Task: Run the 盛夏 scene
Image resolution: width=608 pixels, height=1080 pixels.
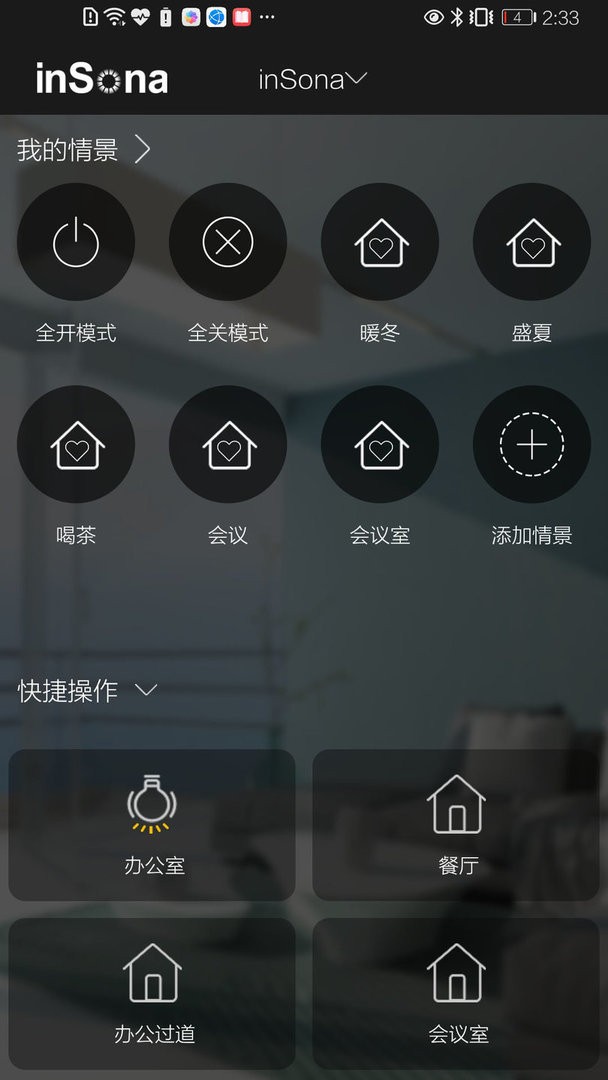Action: 532,242
